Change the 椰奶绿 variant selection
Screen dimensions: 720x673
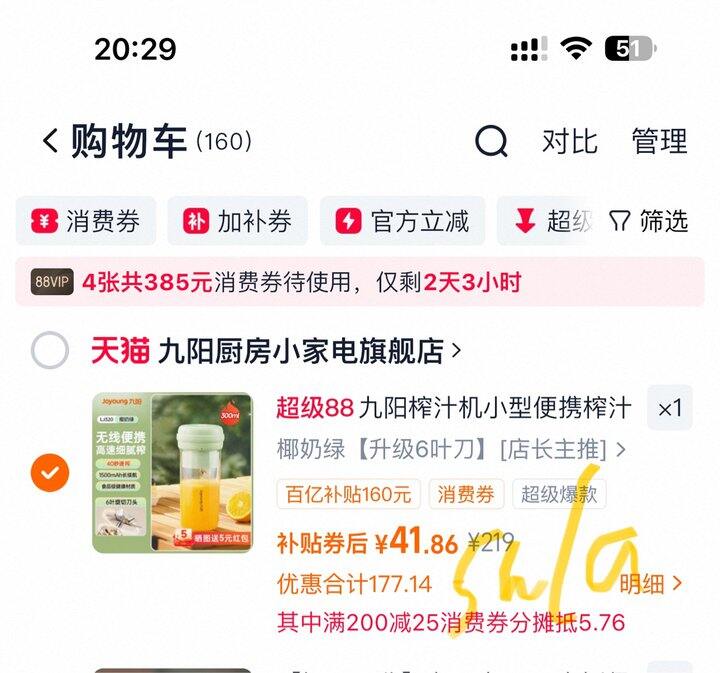coord(450,450)
